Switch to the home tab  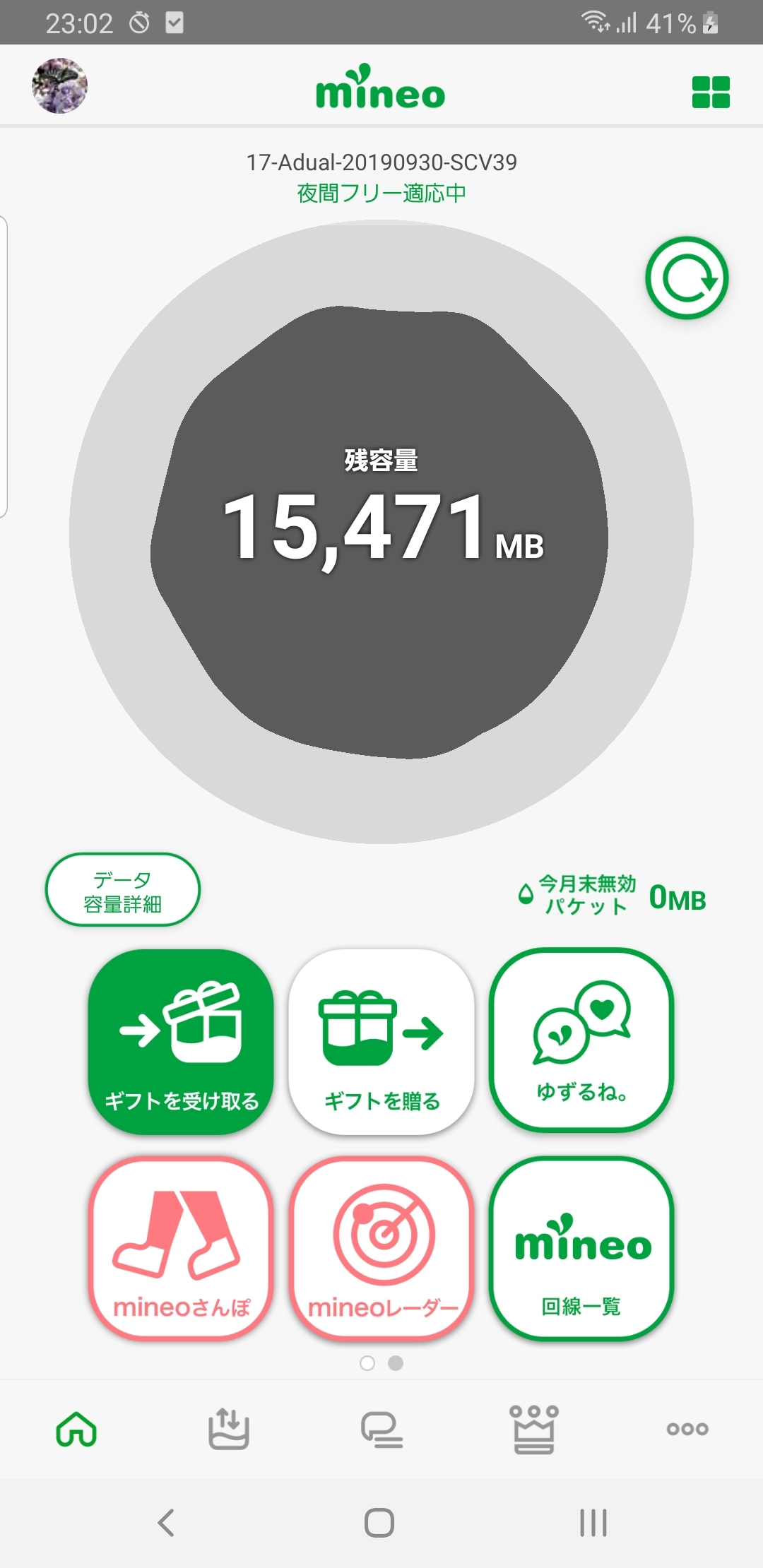click(x=76, y=1429)
